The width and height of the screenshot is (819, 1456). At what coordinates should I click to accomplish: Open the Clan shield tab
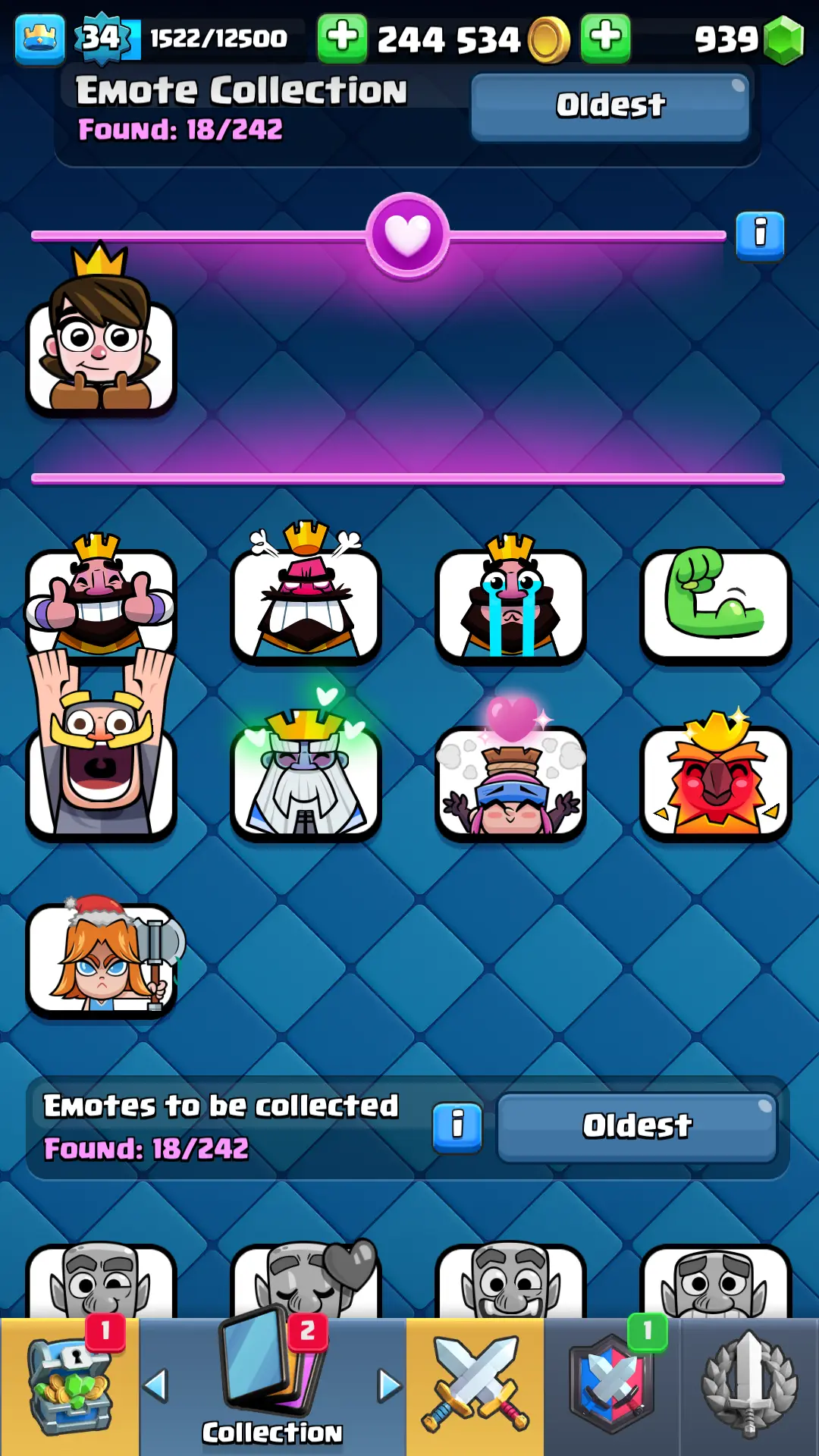click(x=612, y=1386)
